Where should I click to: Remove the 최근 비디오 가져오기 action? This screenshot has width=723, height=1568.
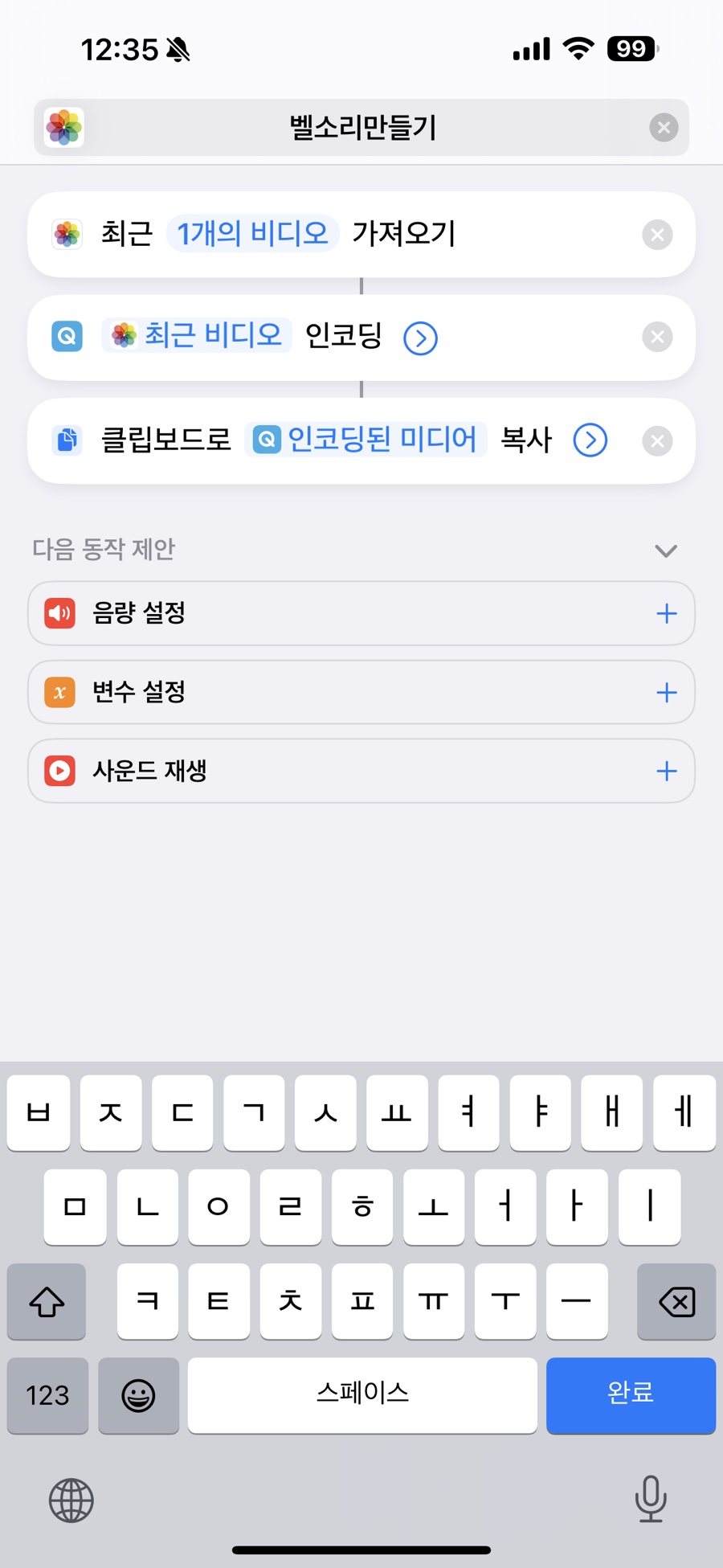[657, 235]
